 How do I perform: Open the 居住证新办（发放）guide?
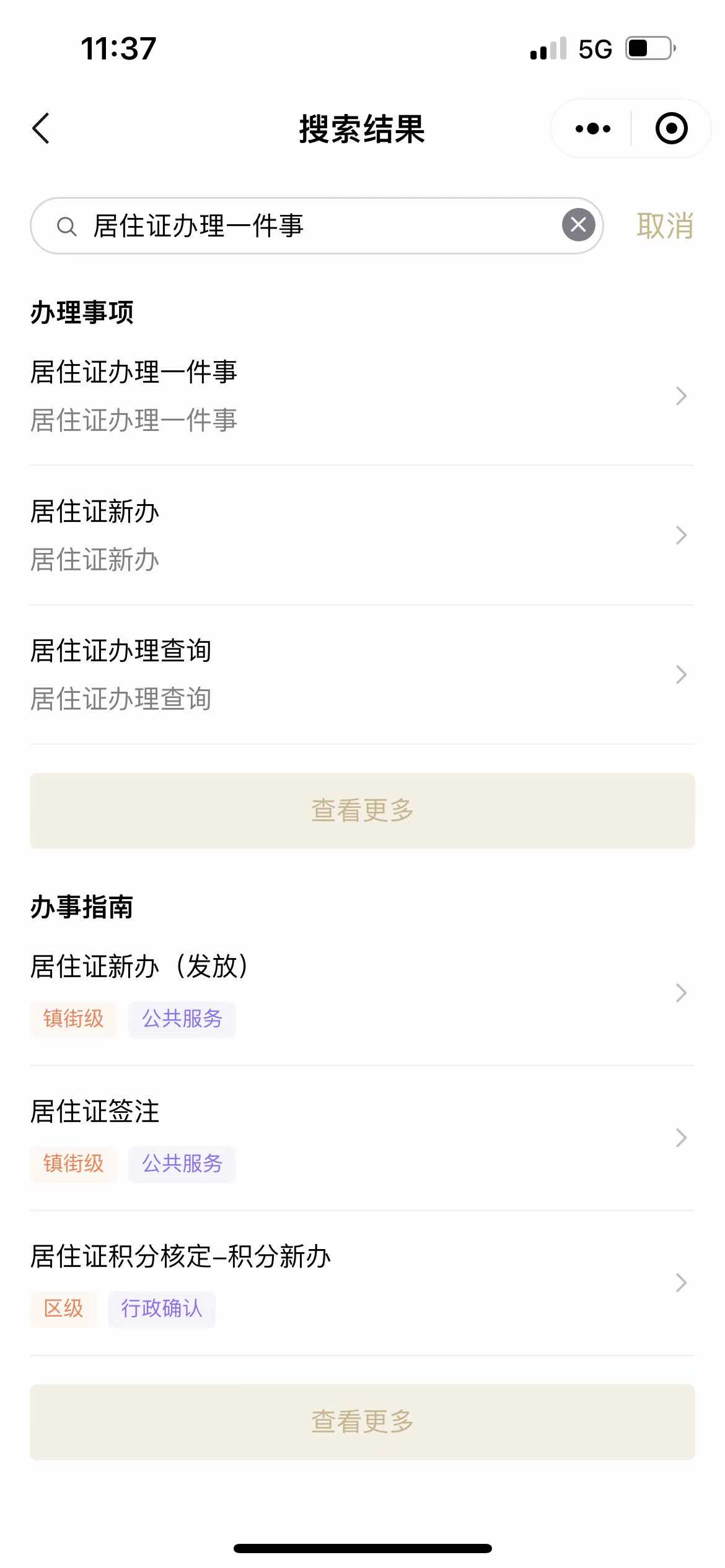click(x=362, y=993)
